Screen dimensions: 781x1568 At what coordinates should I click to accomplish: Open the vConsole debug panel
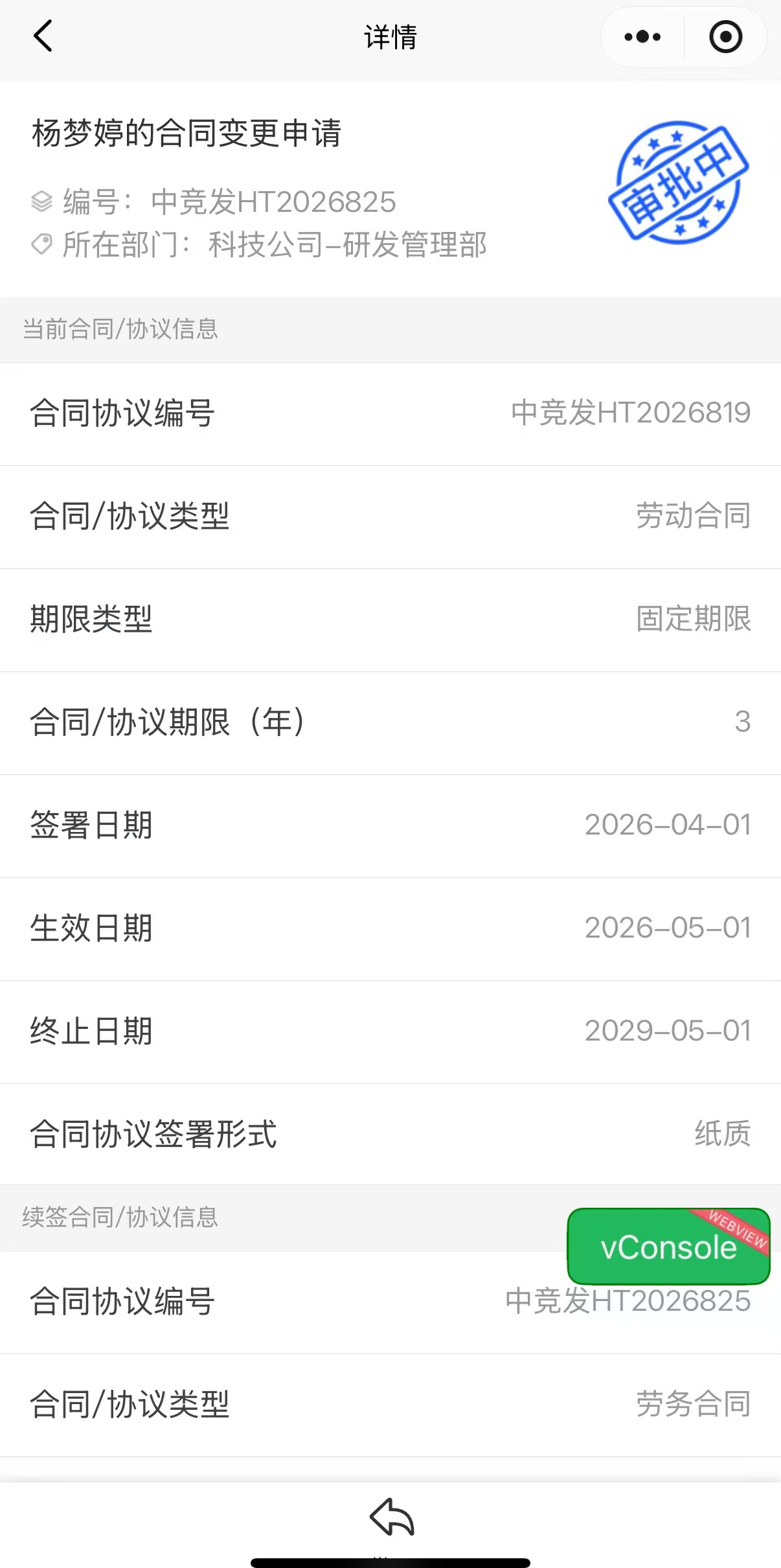pyautogui.click(x=668, y=1247)
